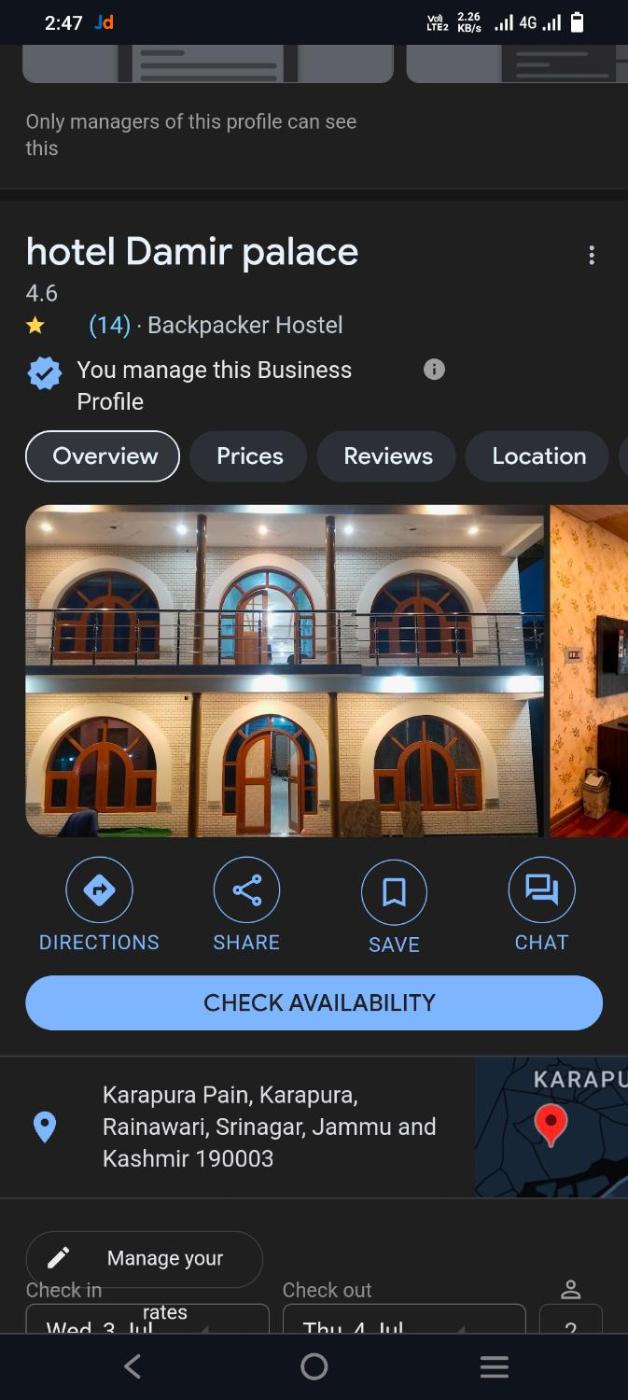The height and width of the screenshot is (1400, 628).
Task: Open the three-dot overflow menu
Action: [x=591, y=255]
